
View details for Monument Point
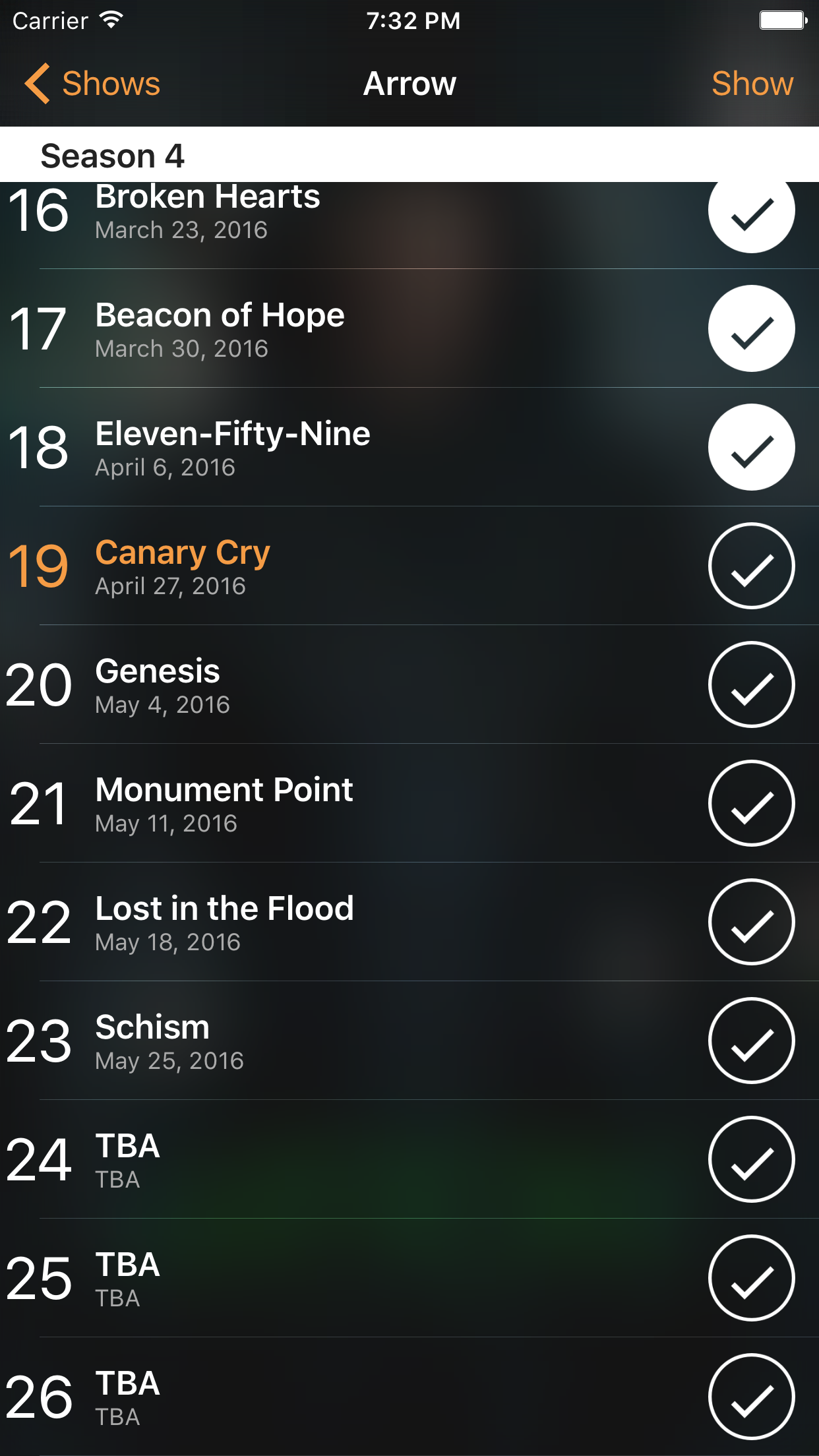(330, 803)
